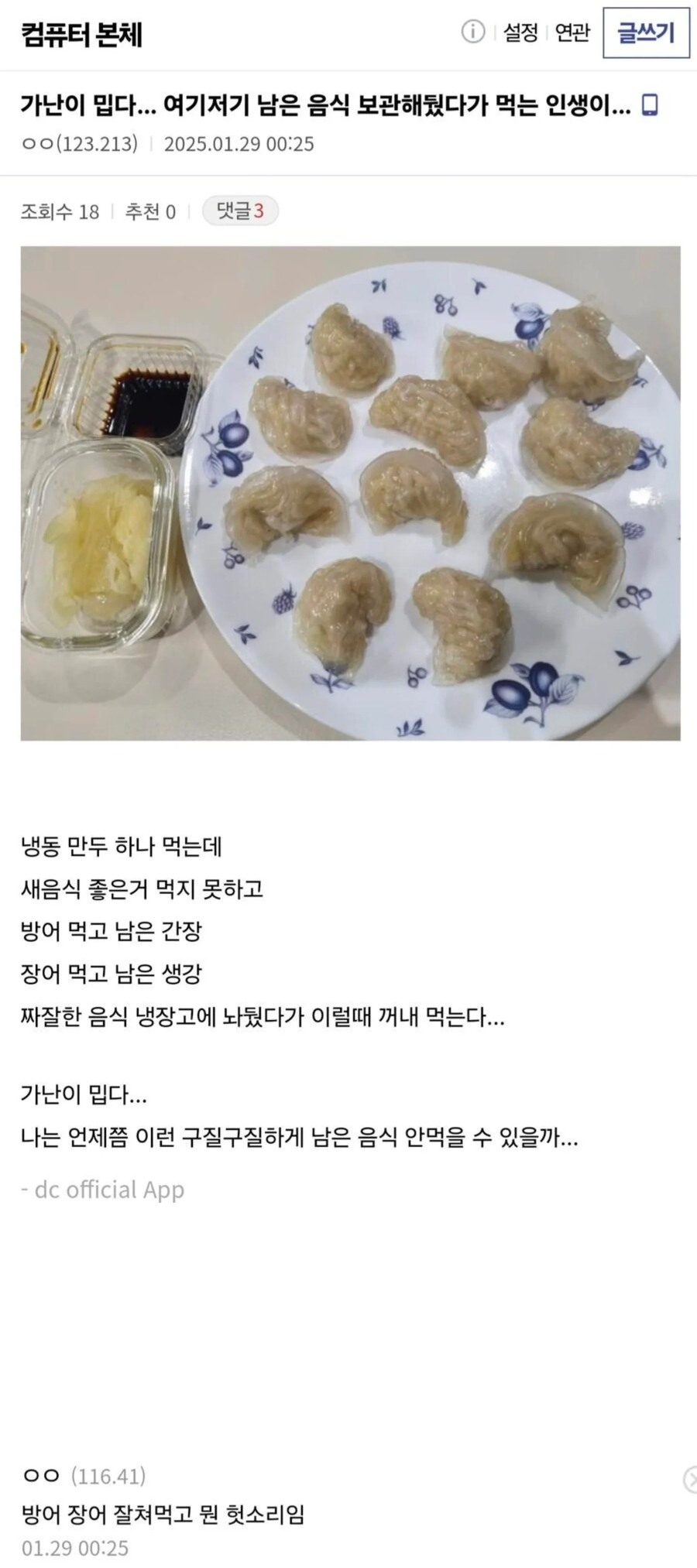Open 설정 settings
This screenshot has width=697, height=1568.
click(x=520, y=33)
